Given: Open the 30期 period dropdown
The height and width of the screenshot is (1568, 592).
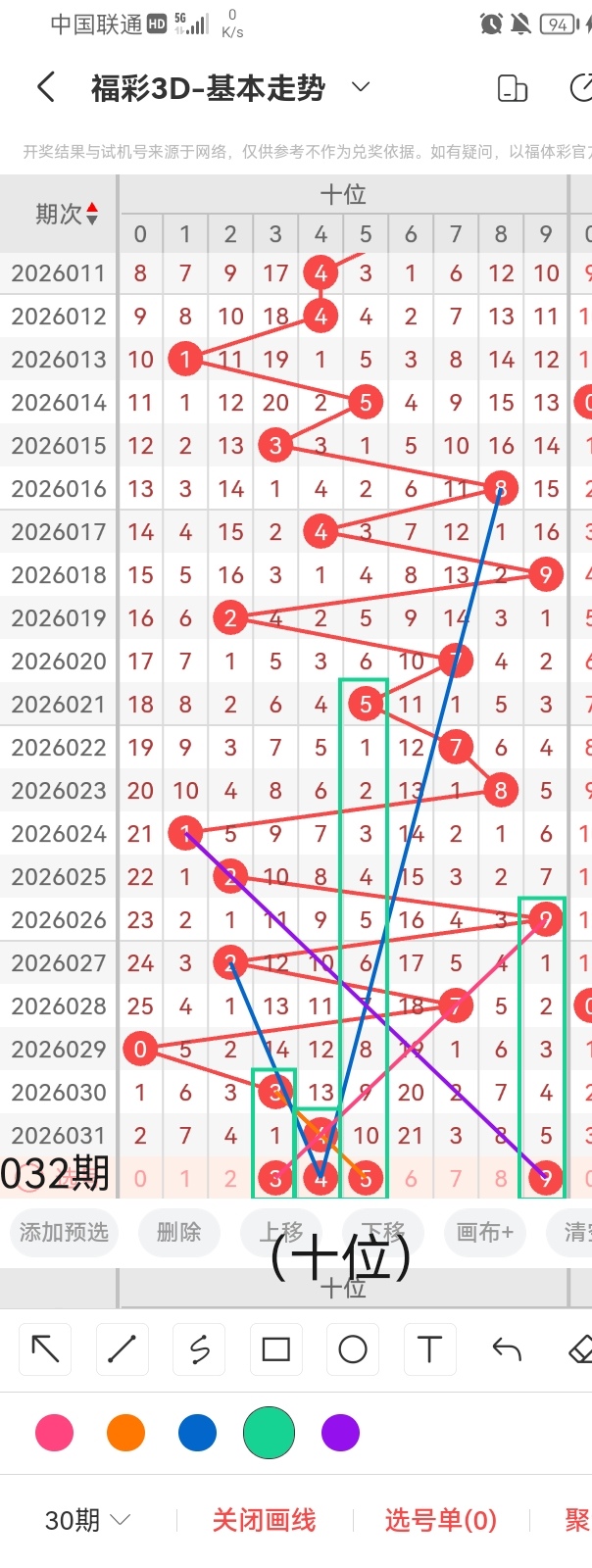Looking at the screenshot, I should click(87, 1520).
